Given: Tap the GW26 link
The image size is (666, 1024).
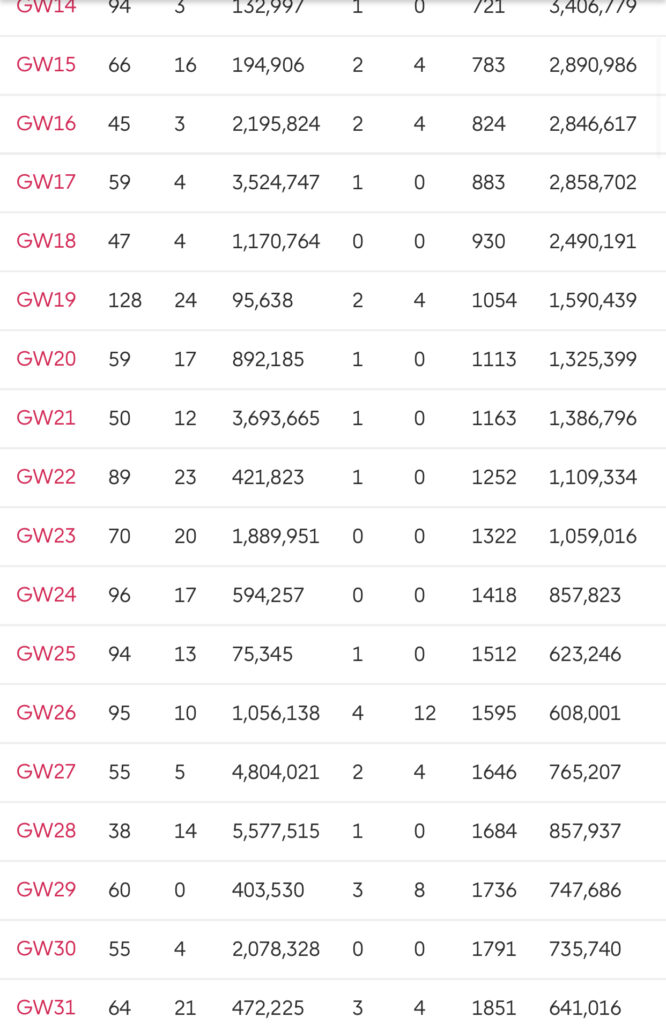Looking at the screenshot, I should pyautogui.click(x=46, y=713).
